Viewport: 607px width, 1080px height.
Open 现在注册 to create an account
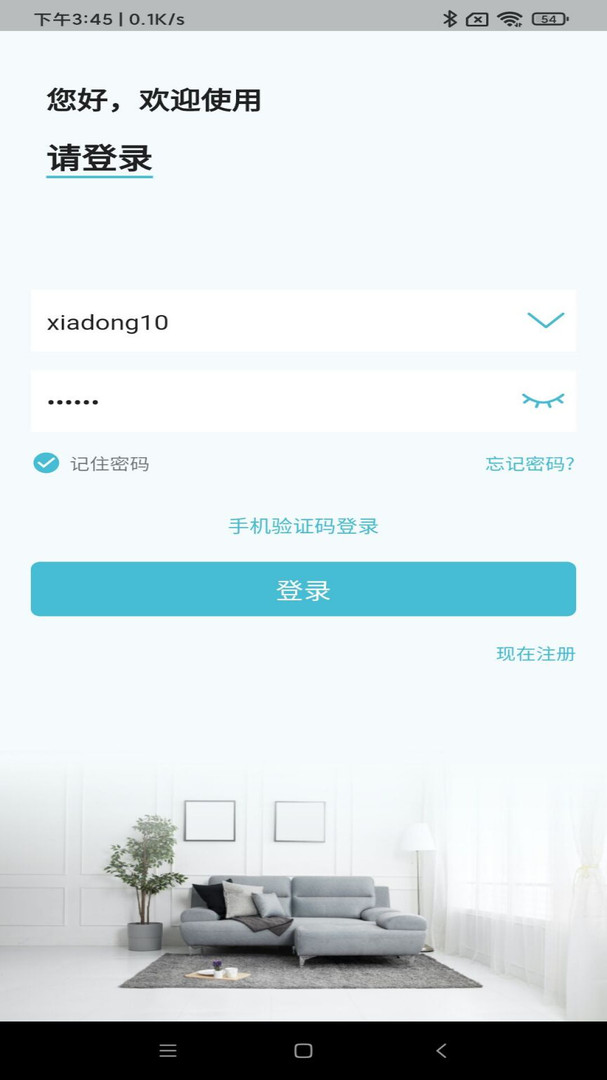(x=535, y=654)
